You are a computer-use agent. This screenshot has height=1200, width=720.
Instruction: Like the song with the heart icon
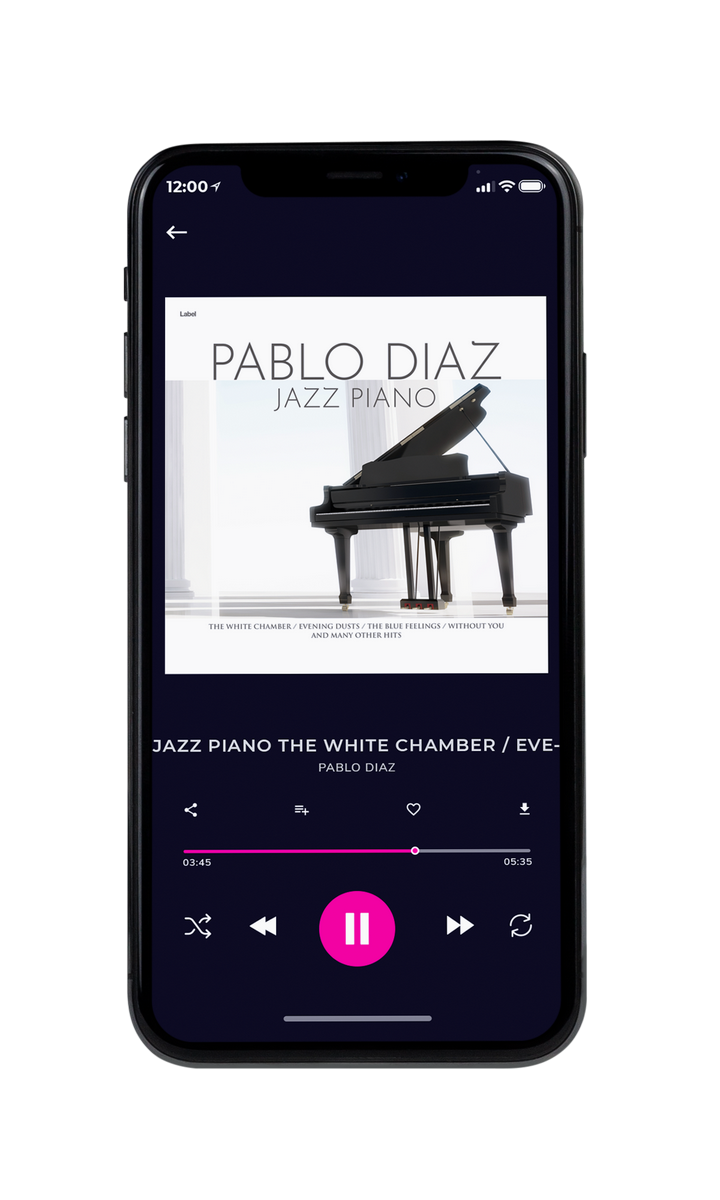(x=413, y=810)
